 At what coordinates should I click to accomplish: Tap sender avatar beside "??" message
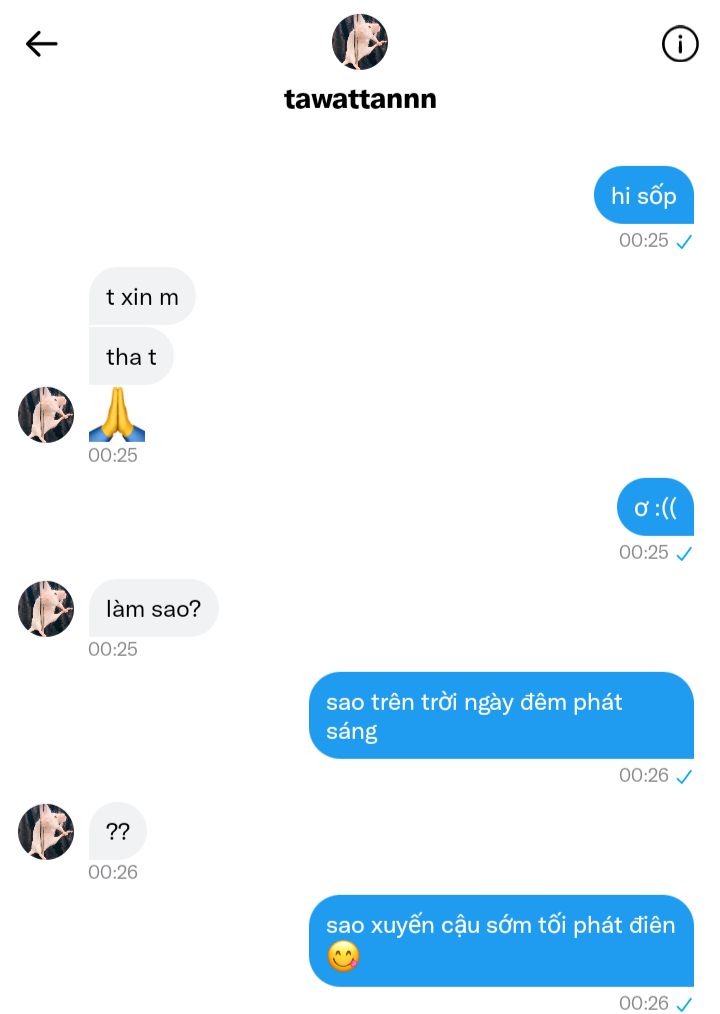click(x=46, y=832)
